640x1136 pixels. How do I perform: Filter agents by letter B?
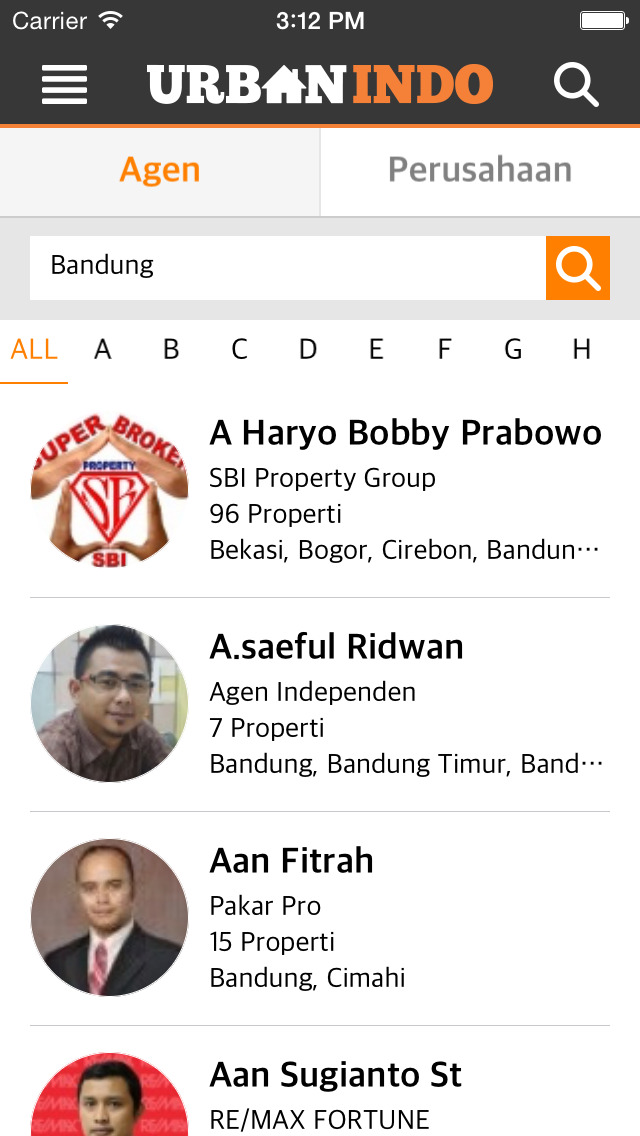(171, 351)
